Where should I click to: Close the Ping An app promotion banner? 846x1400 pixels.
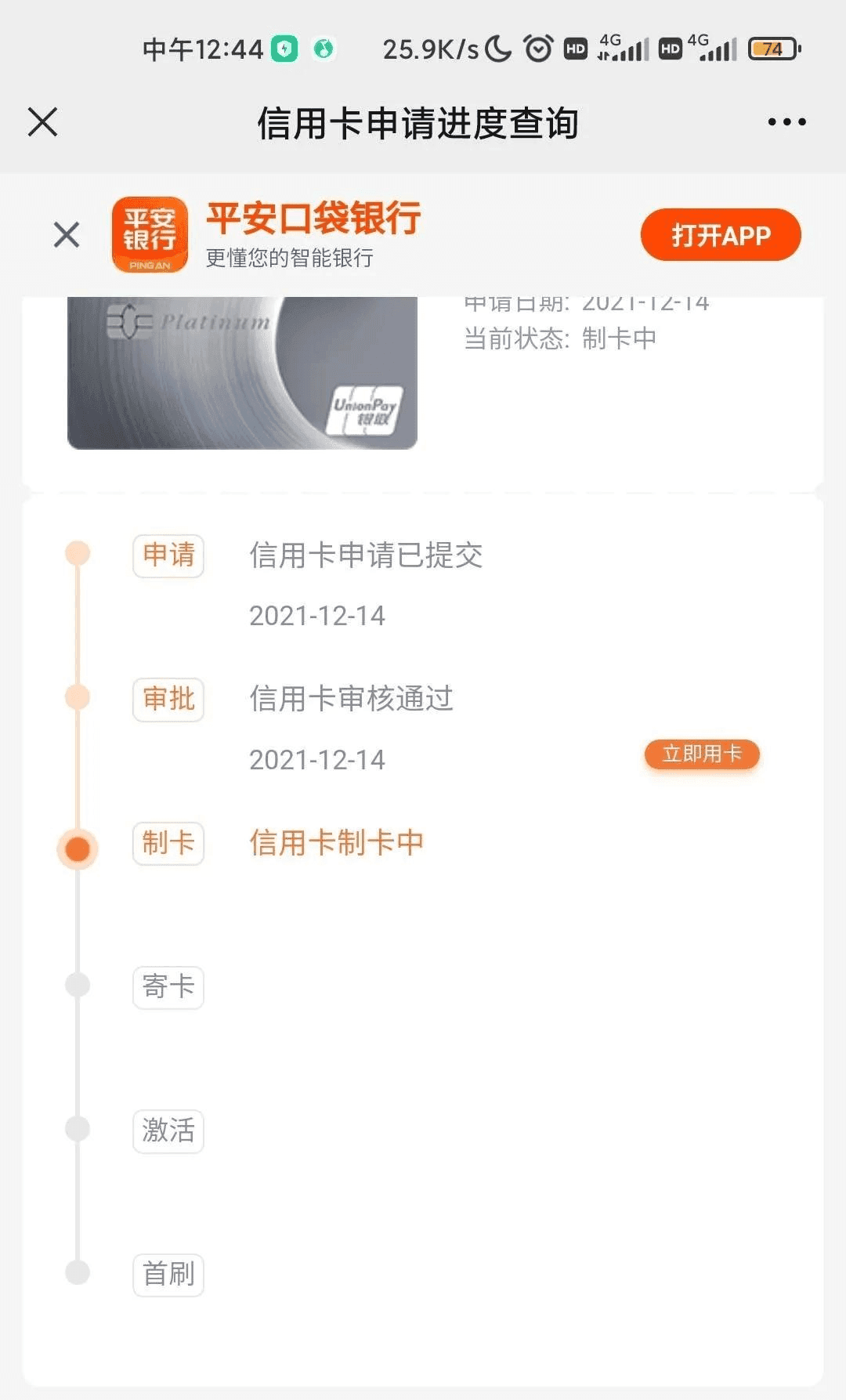pos(66,234)
